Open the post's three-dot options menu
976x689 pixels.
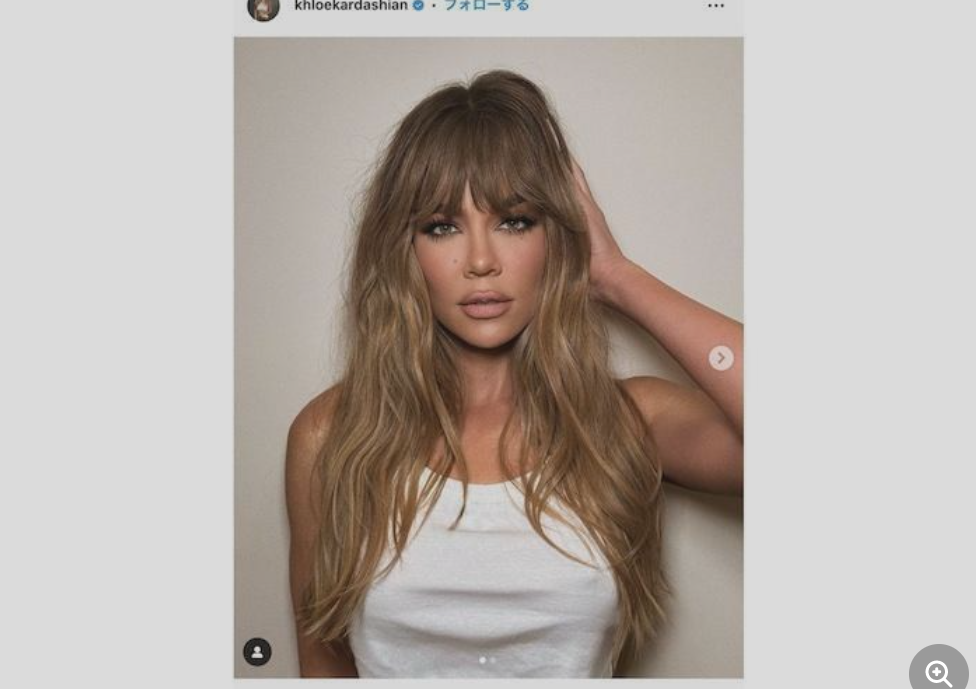pyautogui.click(x=716, y=7)
